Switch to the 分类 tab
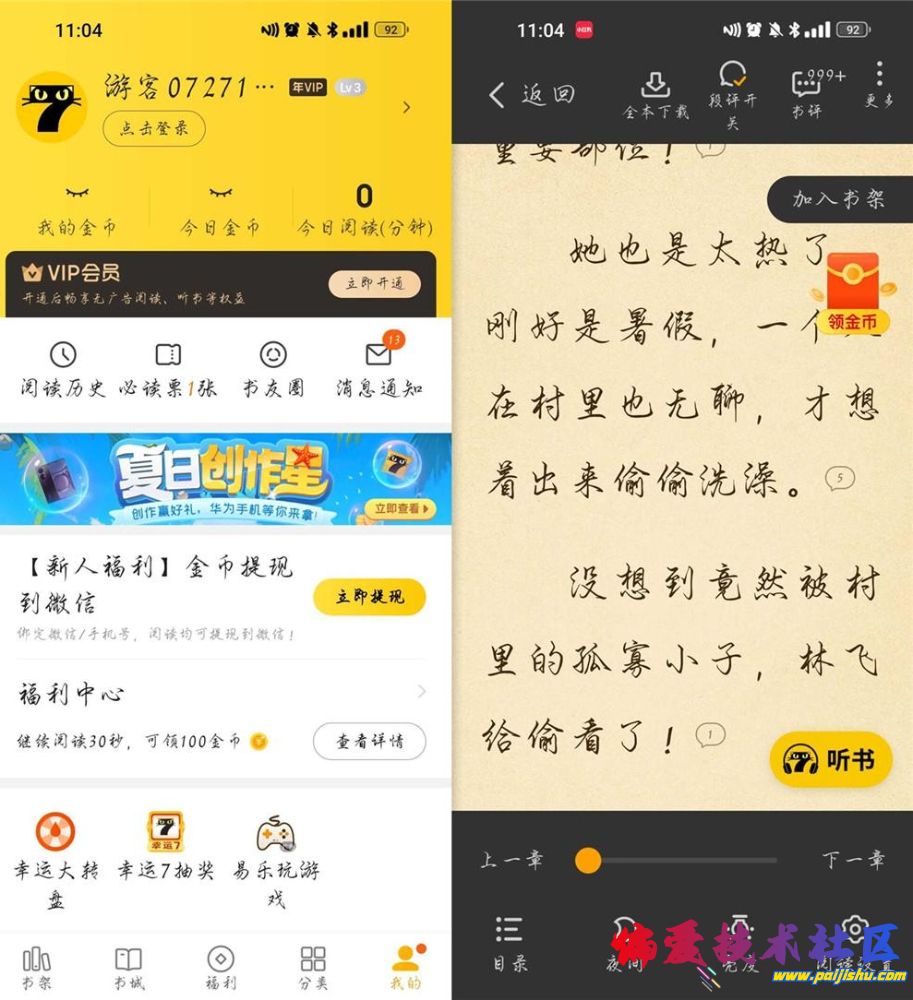Screen dimensions: 913x1000 (314, 967)
